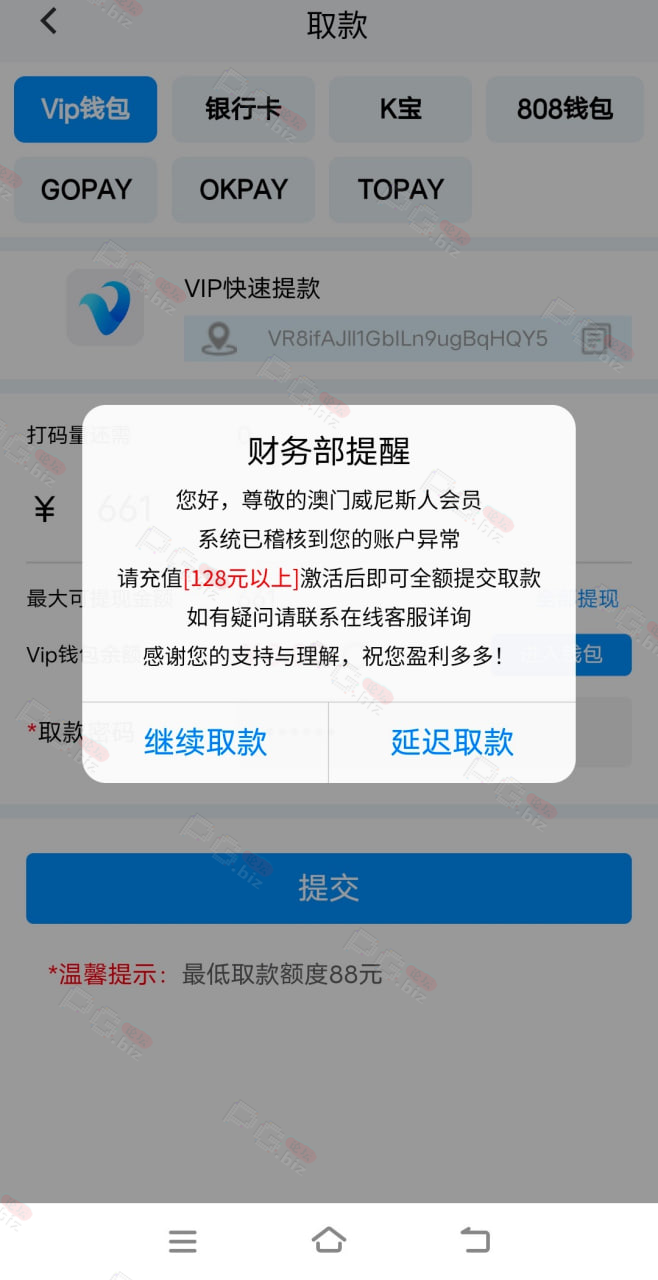The height and width of the screenshot is (1280, 658).
Task: Select TOPAY channel
Action: tap(400, 189)
